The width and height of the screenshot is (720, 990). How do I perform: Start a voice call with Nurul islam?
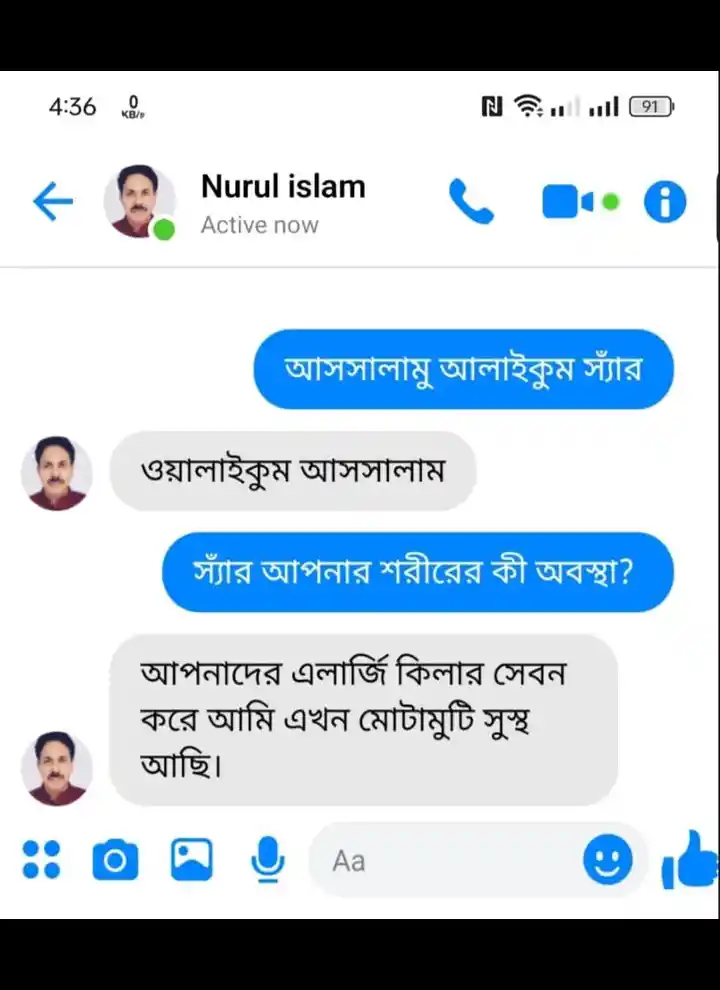[x=471, y=203]
